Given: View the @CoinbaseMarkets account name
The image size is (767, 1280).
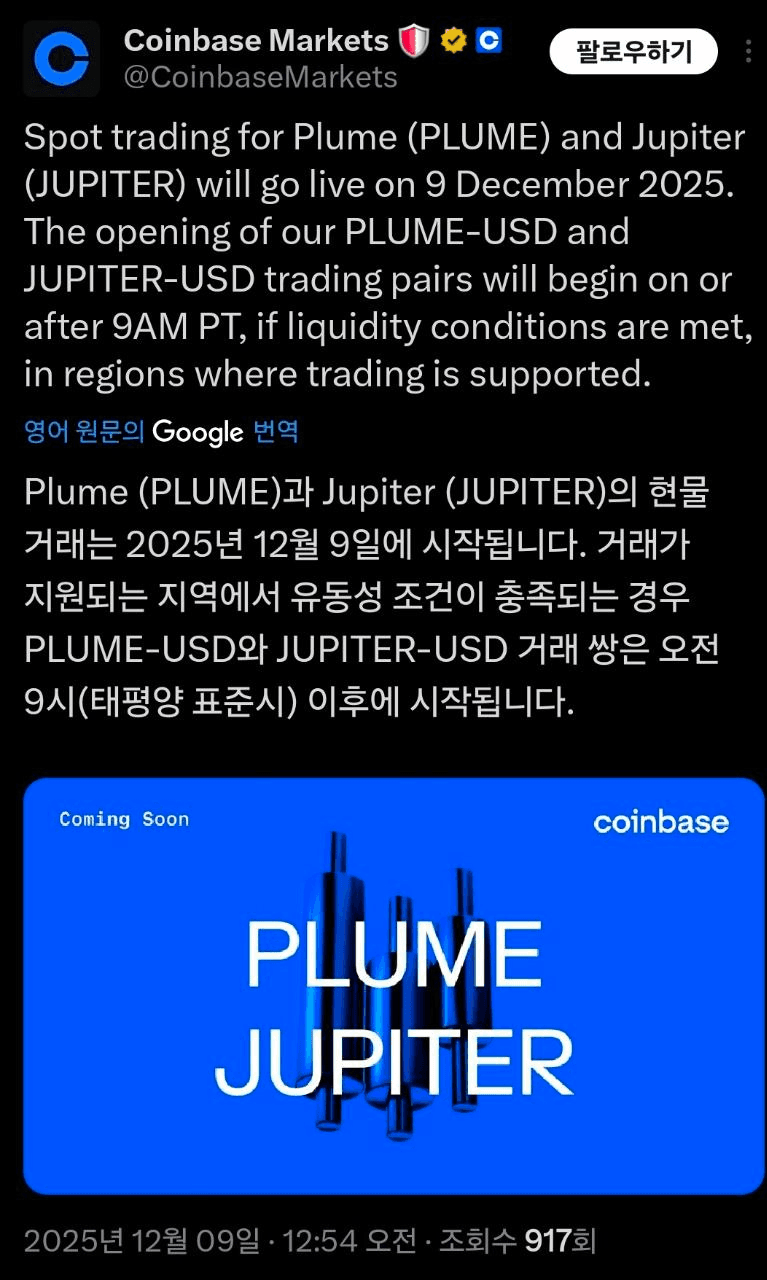Looking at the screenshot, I should click(x=260, y=77).
